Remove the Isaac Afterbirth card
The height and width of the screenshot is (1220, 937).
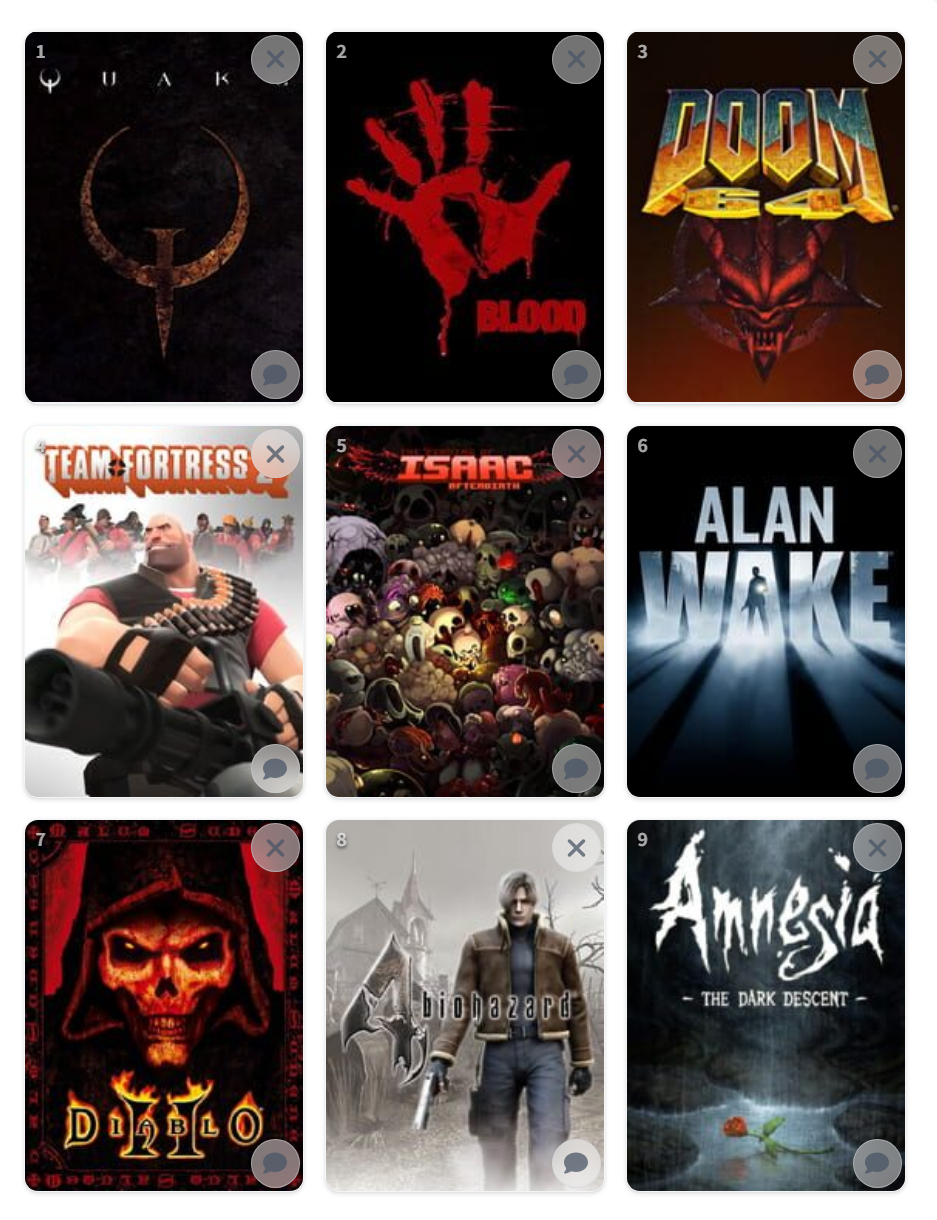[576, 454]
